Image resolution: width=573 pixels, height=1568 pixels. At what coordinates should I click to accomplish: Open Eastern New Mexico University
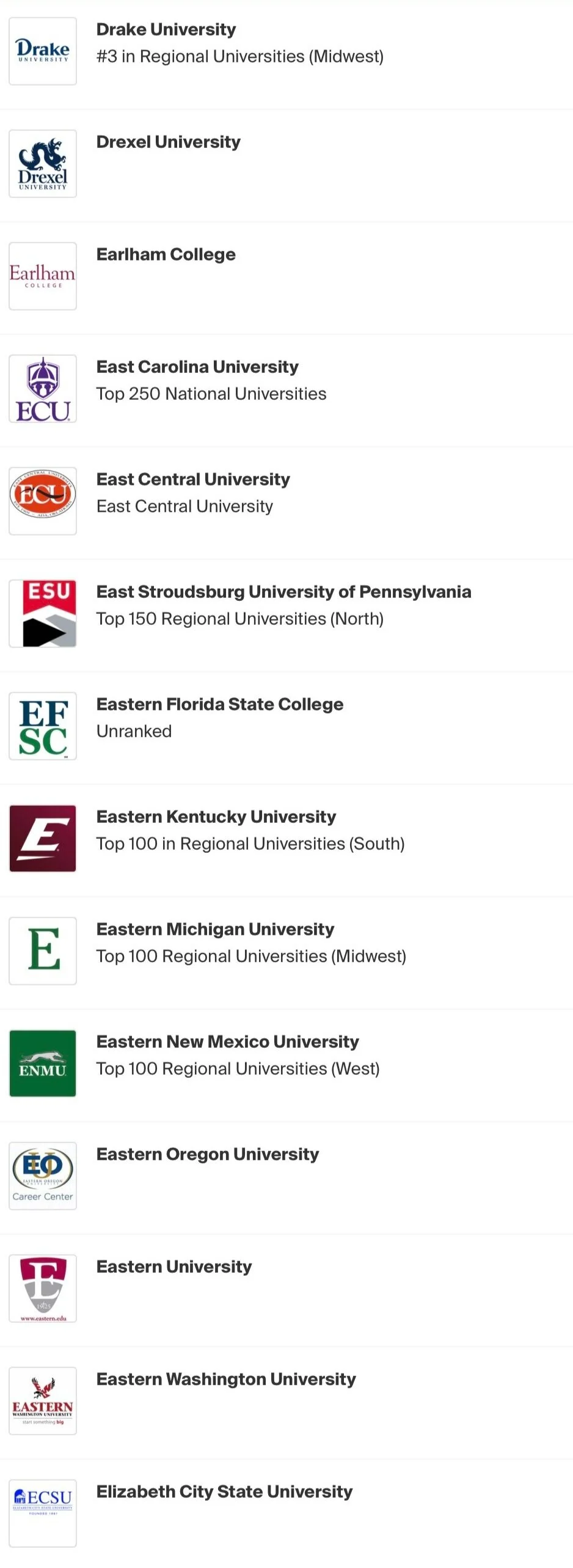click(227, 1042)
